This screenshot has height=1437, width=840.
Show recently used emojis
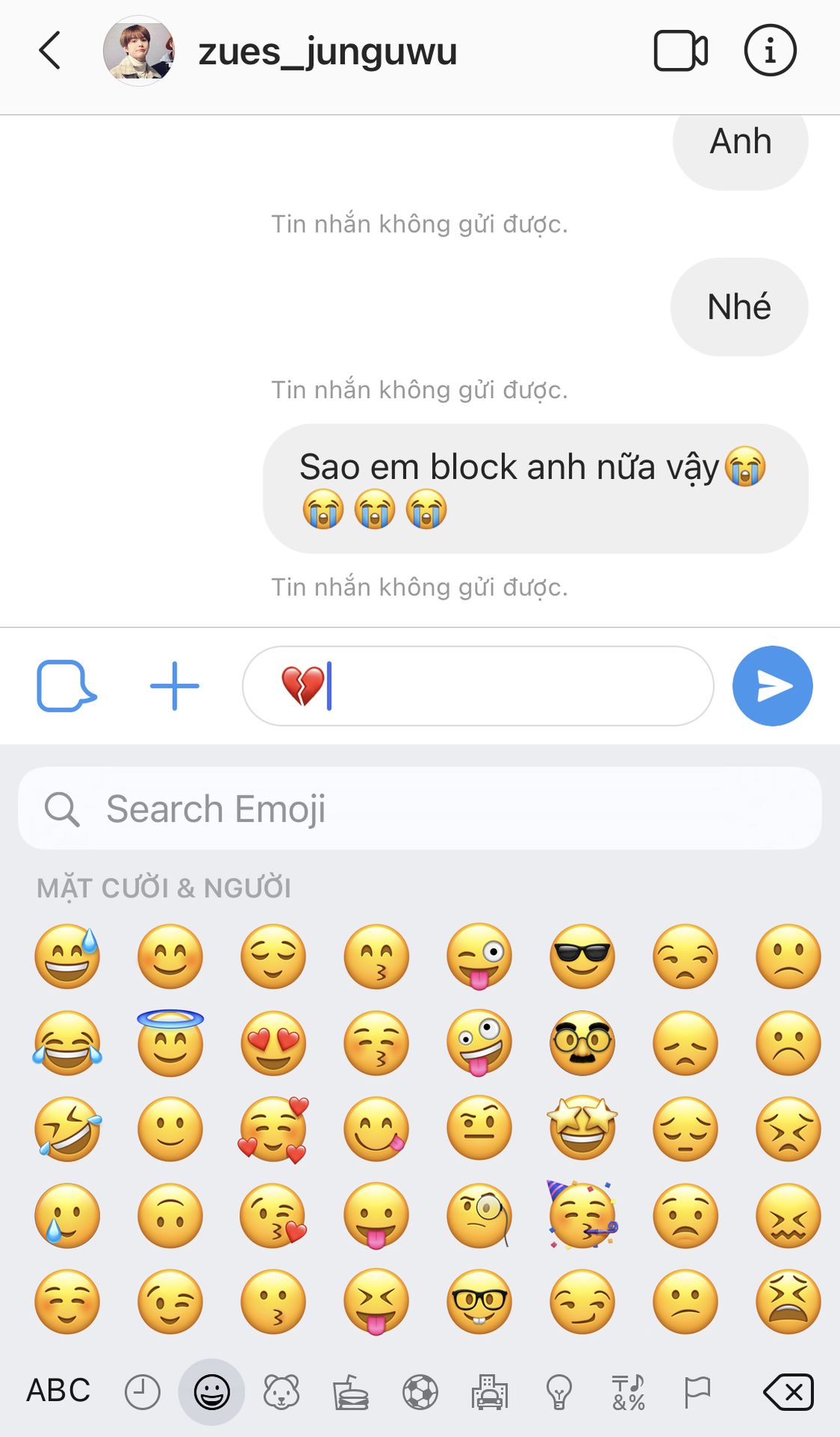point(142,1392)
